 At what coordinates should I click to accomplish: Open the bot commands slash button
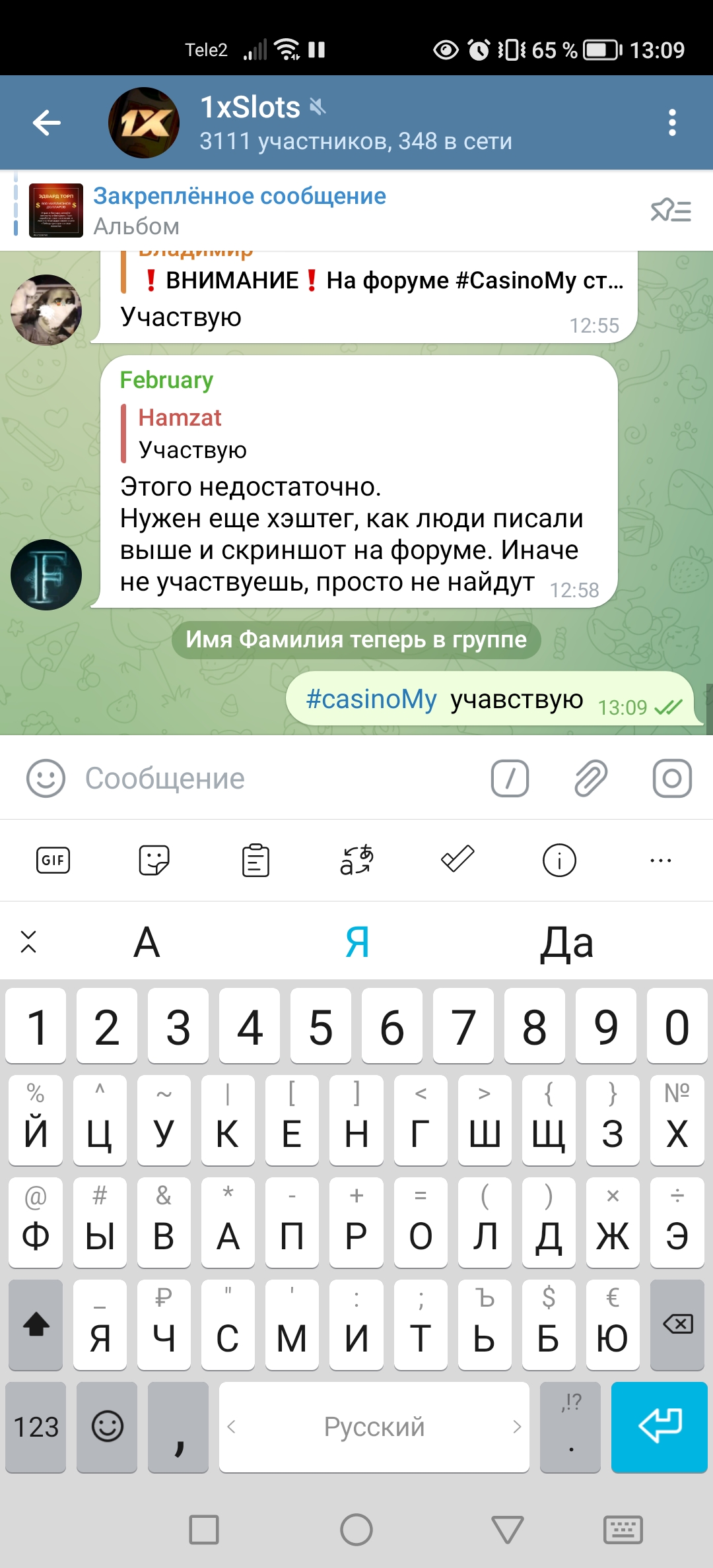pos(510,778)
